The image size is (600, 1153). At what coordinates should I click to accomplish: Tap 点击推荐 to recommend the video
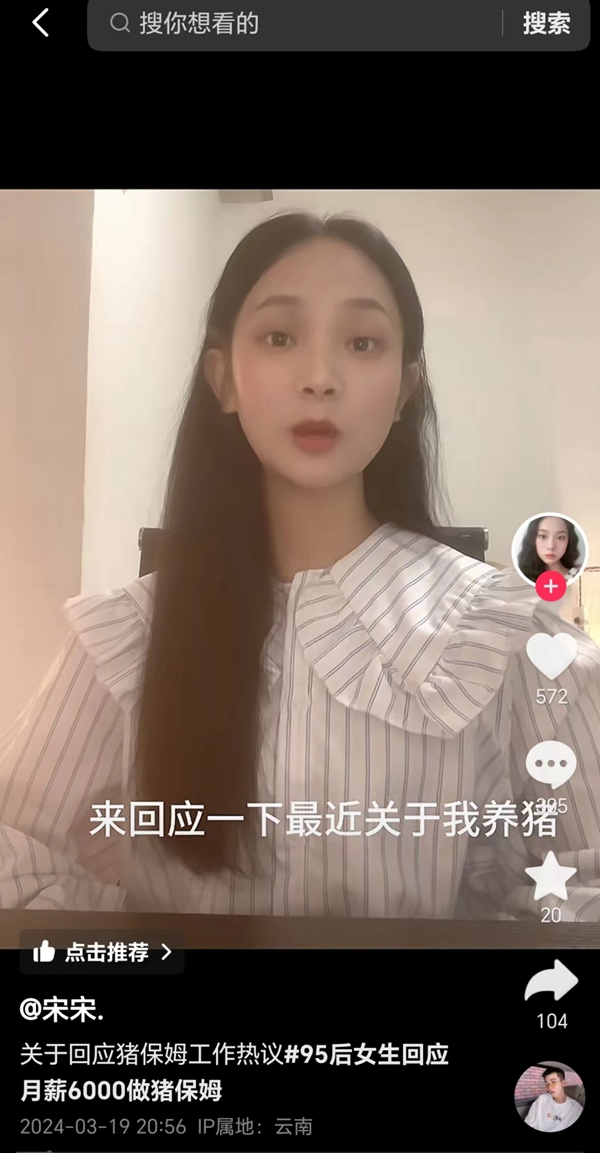102,952
